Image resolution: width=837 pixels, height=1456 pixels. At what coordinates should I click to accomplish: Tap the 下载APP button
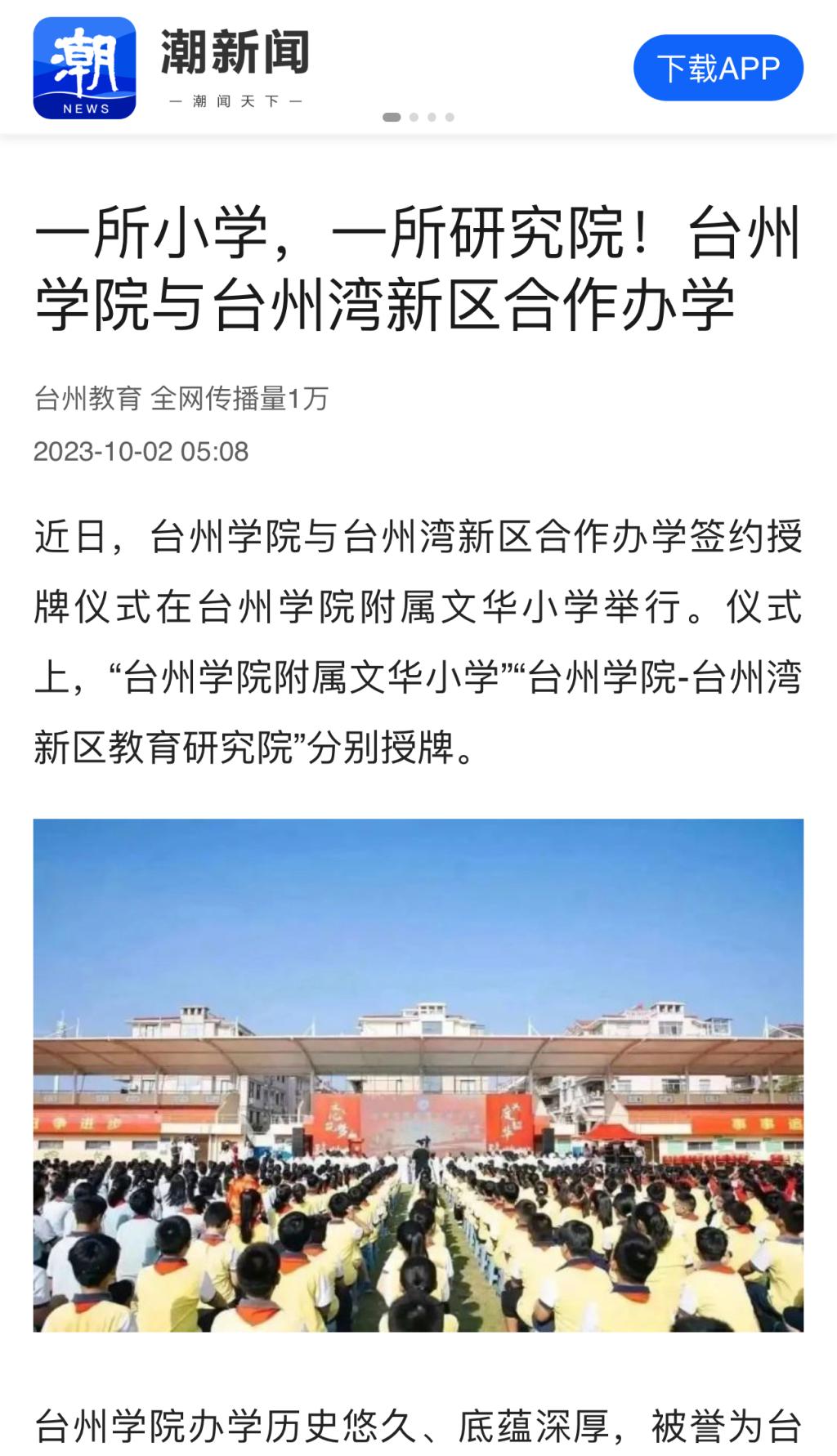[x=718, y=68]
